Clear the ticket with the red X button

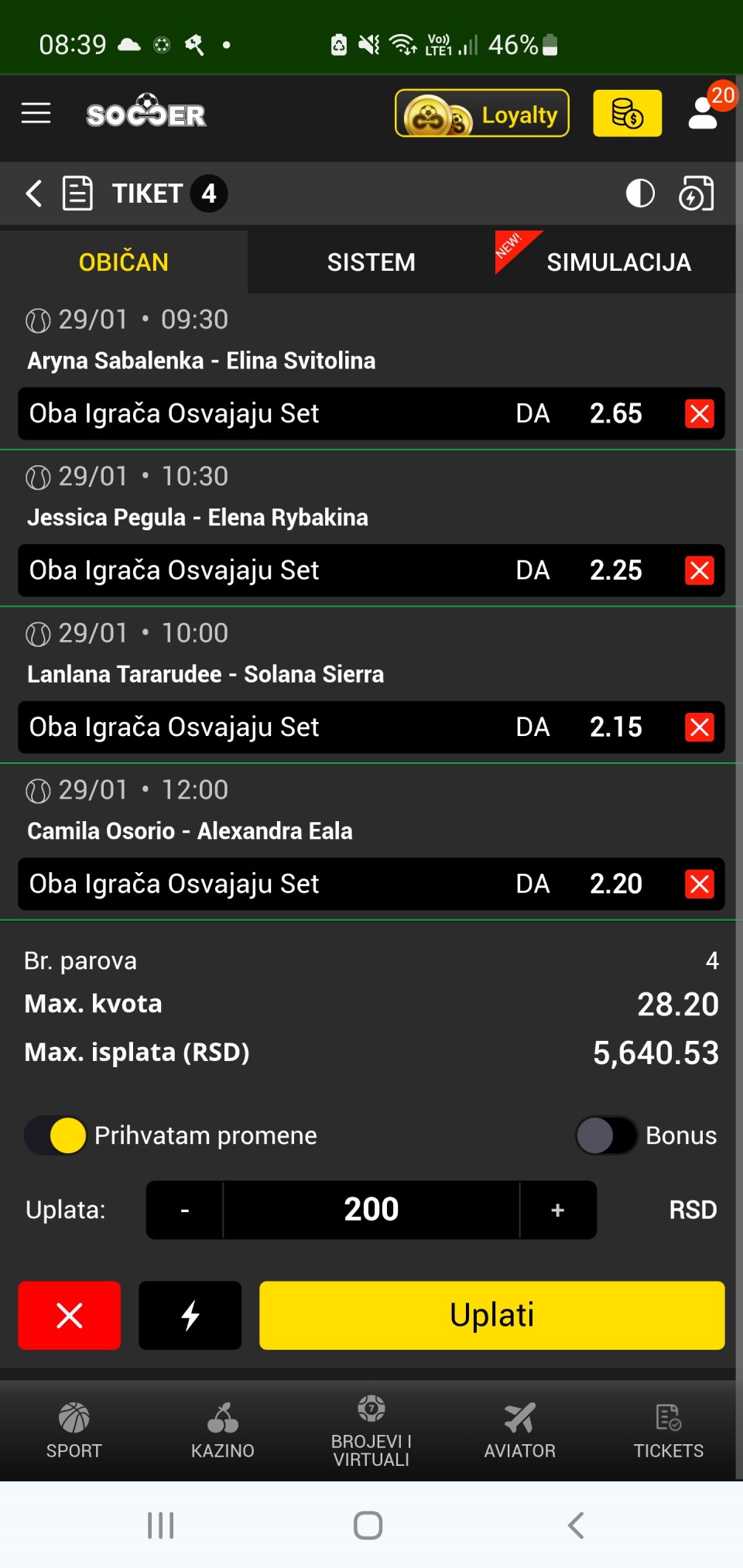(x=70, y=1315)
